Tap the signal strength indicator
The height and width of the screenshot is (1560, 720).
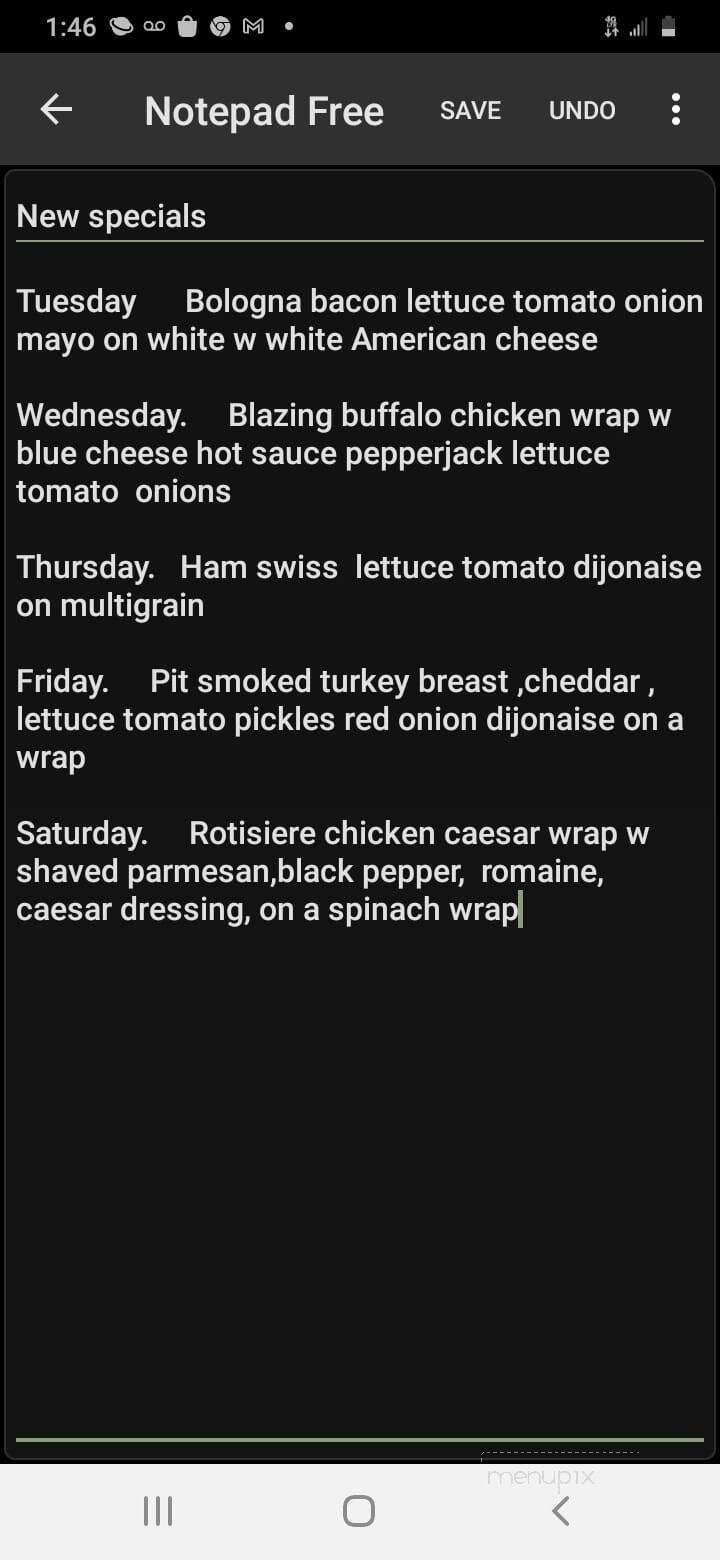click(x=640, y=27)
